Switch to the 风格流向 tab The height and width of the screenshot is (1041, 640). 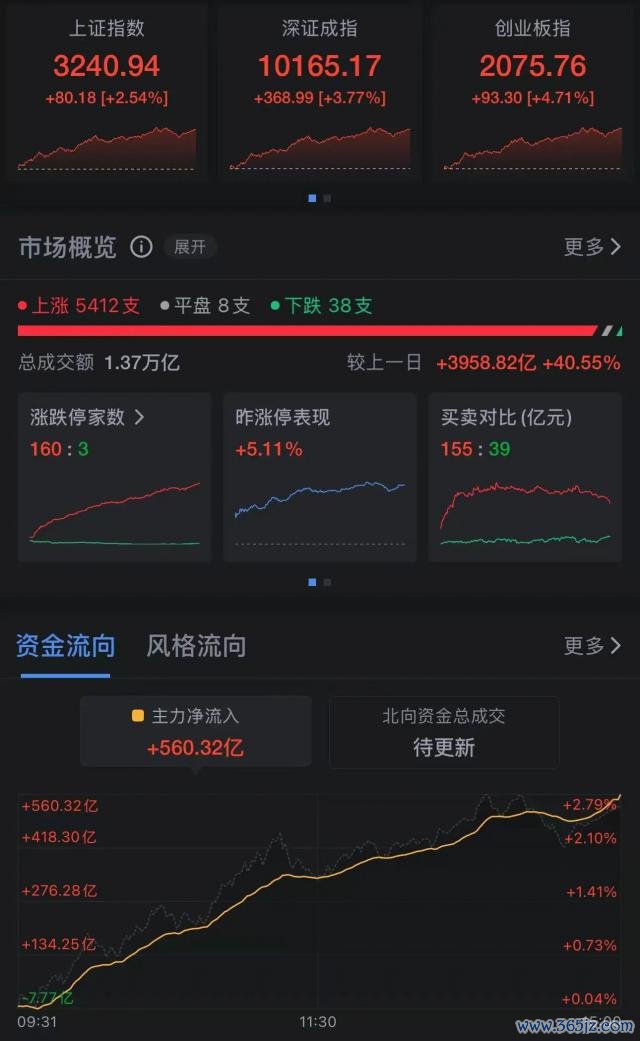click(197, 646)
